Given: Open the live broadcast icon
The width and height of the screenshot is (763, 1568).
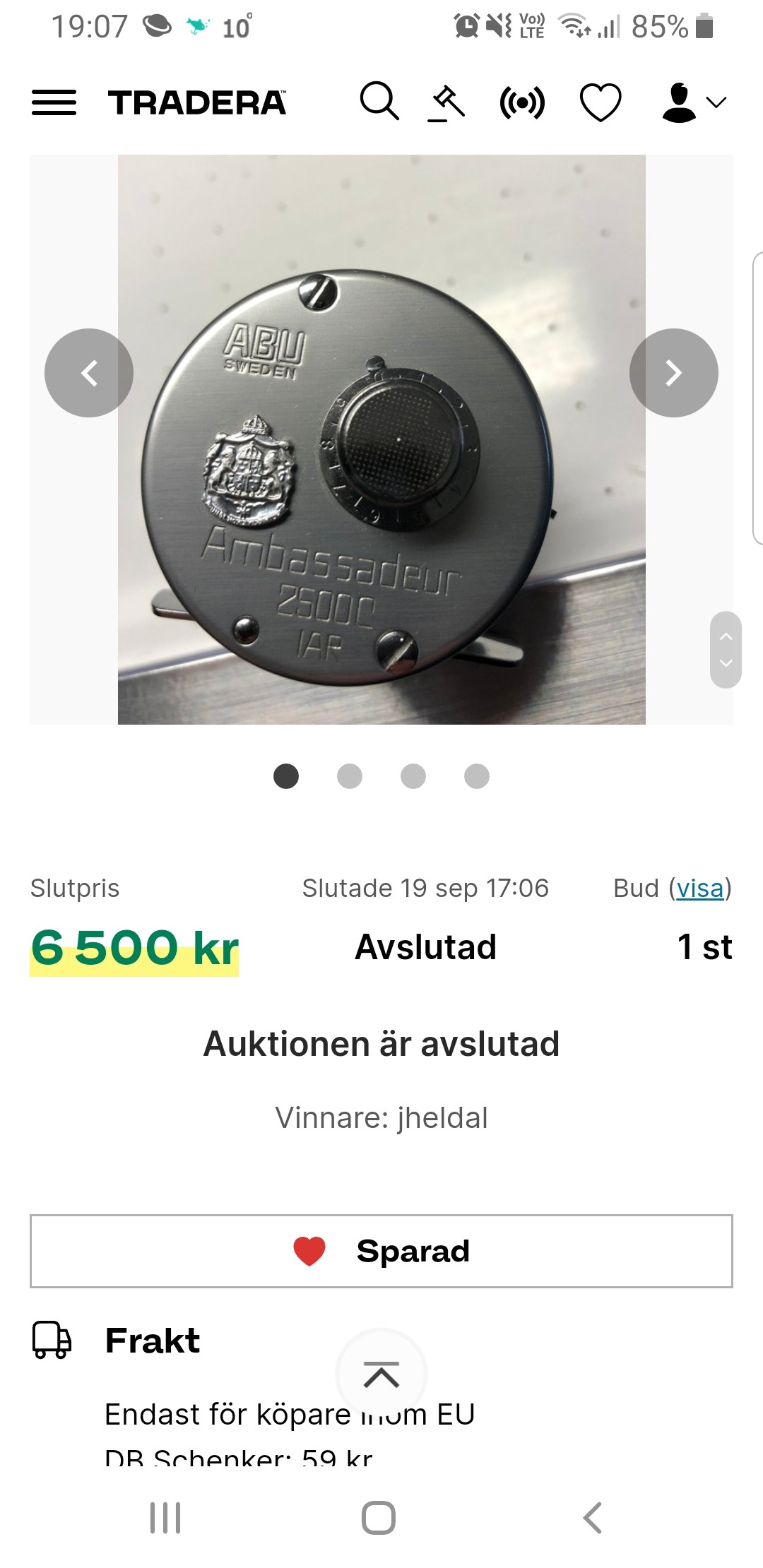Looking at the screenshot, I should pos(522,103).
